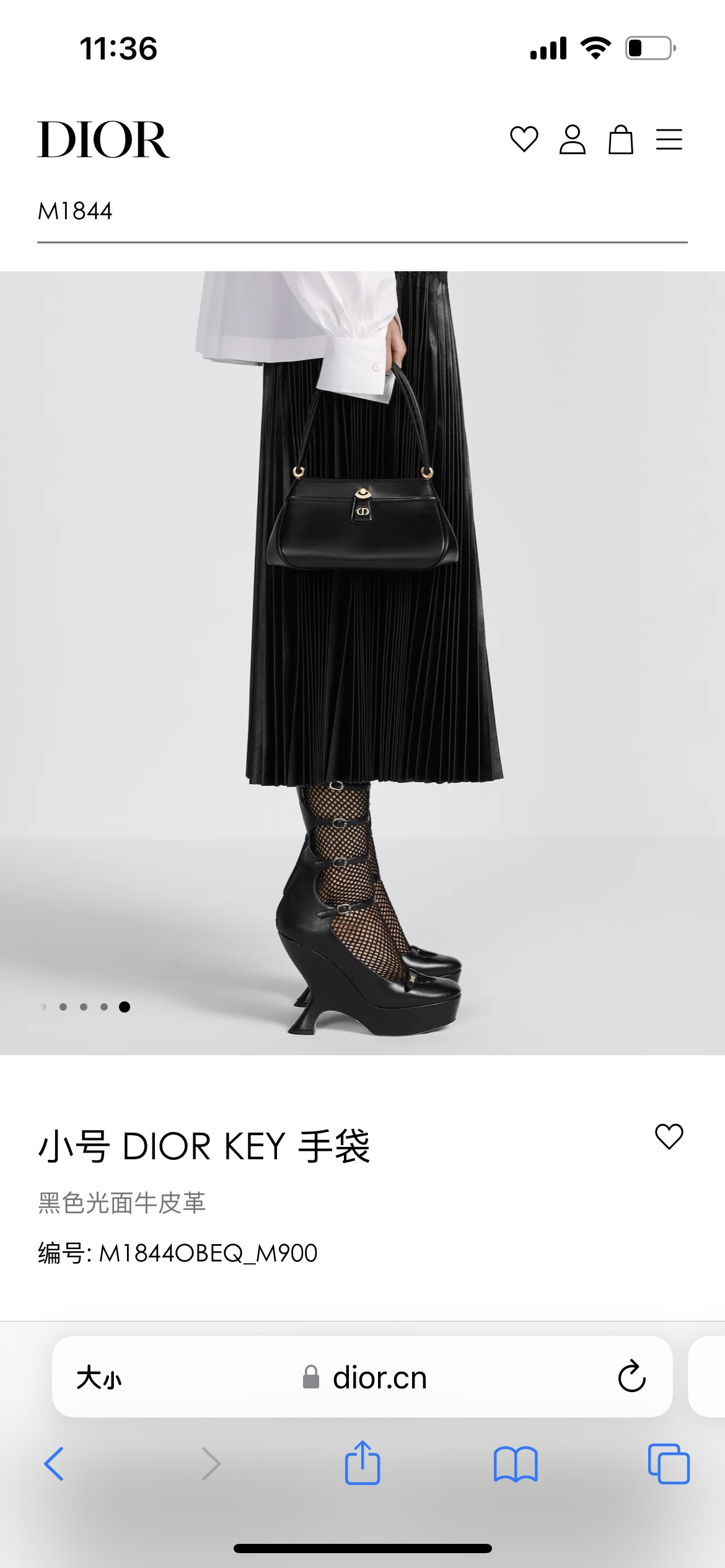Image resolution: width=725 pixels, height=1568 pixels.
Task: Add Dior Key bag to wishlist
Action: tap(669, 1137)
